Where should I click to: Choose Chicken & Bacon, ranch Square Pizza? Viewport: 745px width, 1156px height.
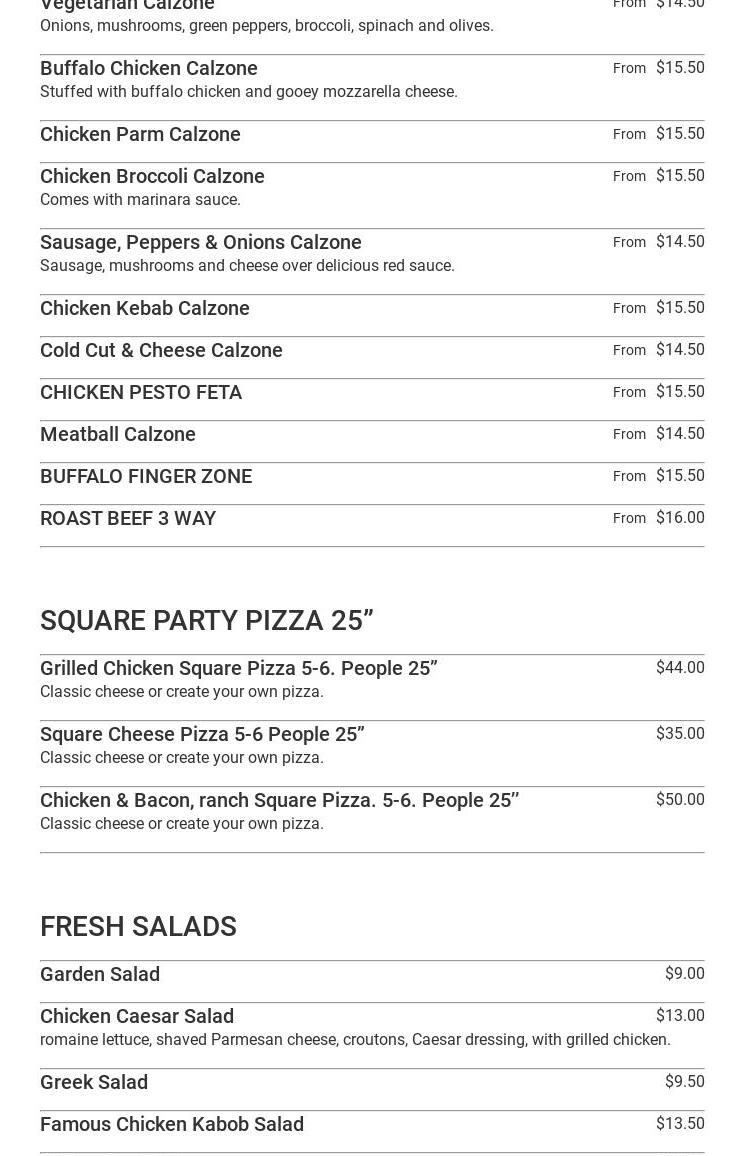(279, 800)
